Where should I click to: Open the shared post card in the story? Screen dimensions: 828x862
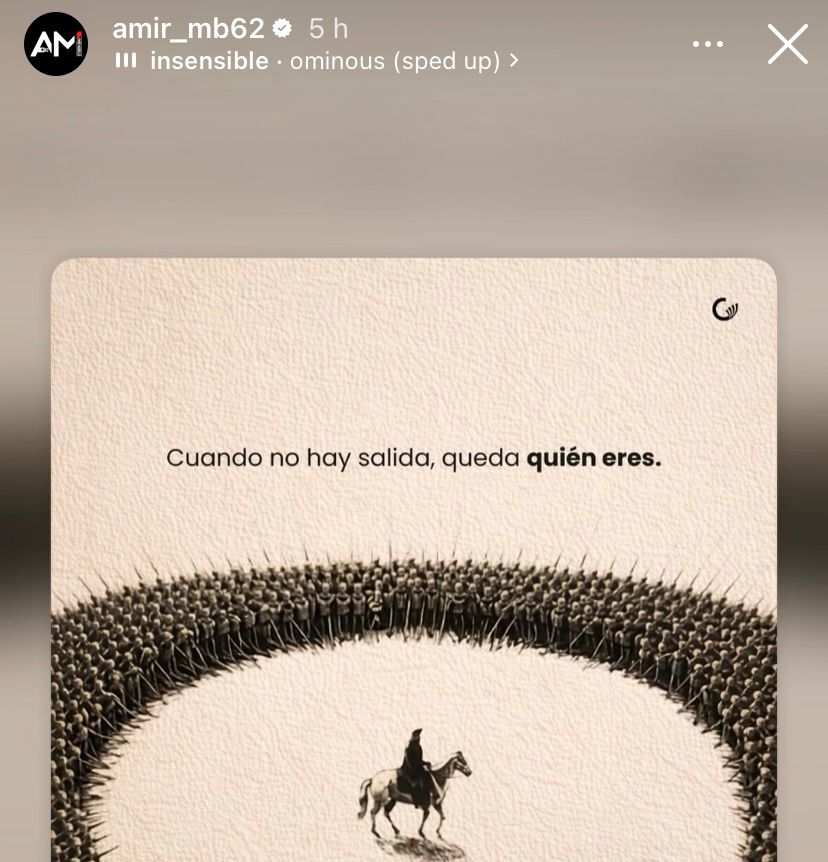click(x=414, y=560)
